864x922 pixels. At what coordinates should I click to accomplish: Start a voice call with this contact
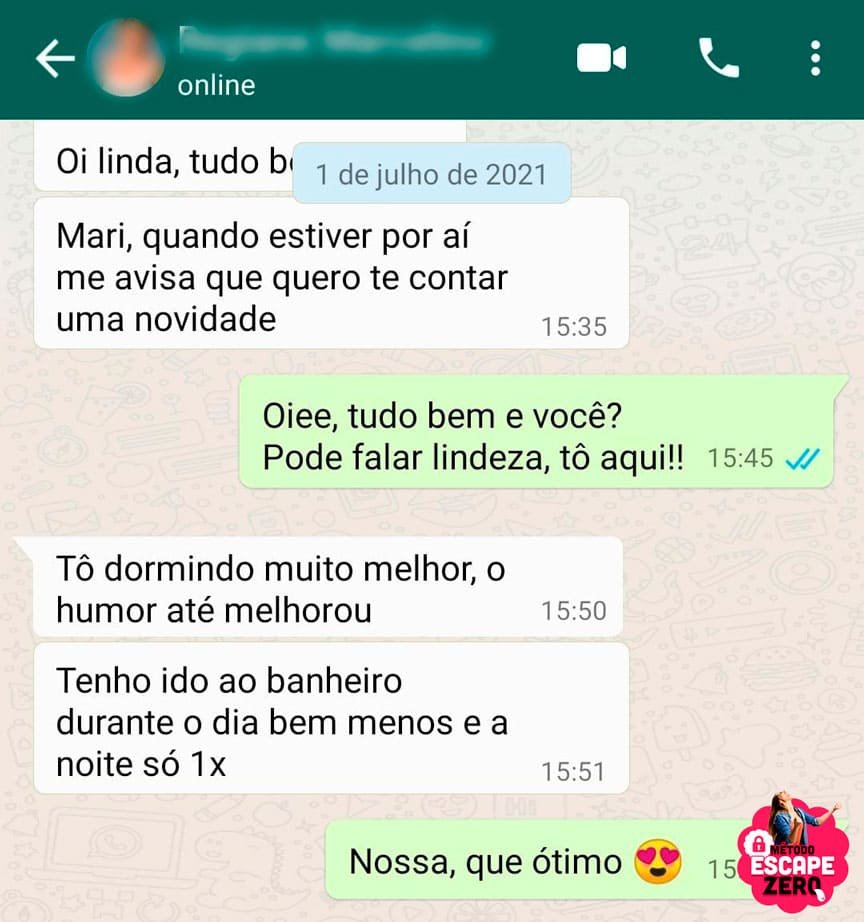[718, 58]
